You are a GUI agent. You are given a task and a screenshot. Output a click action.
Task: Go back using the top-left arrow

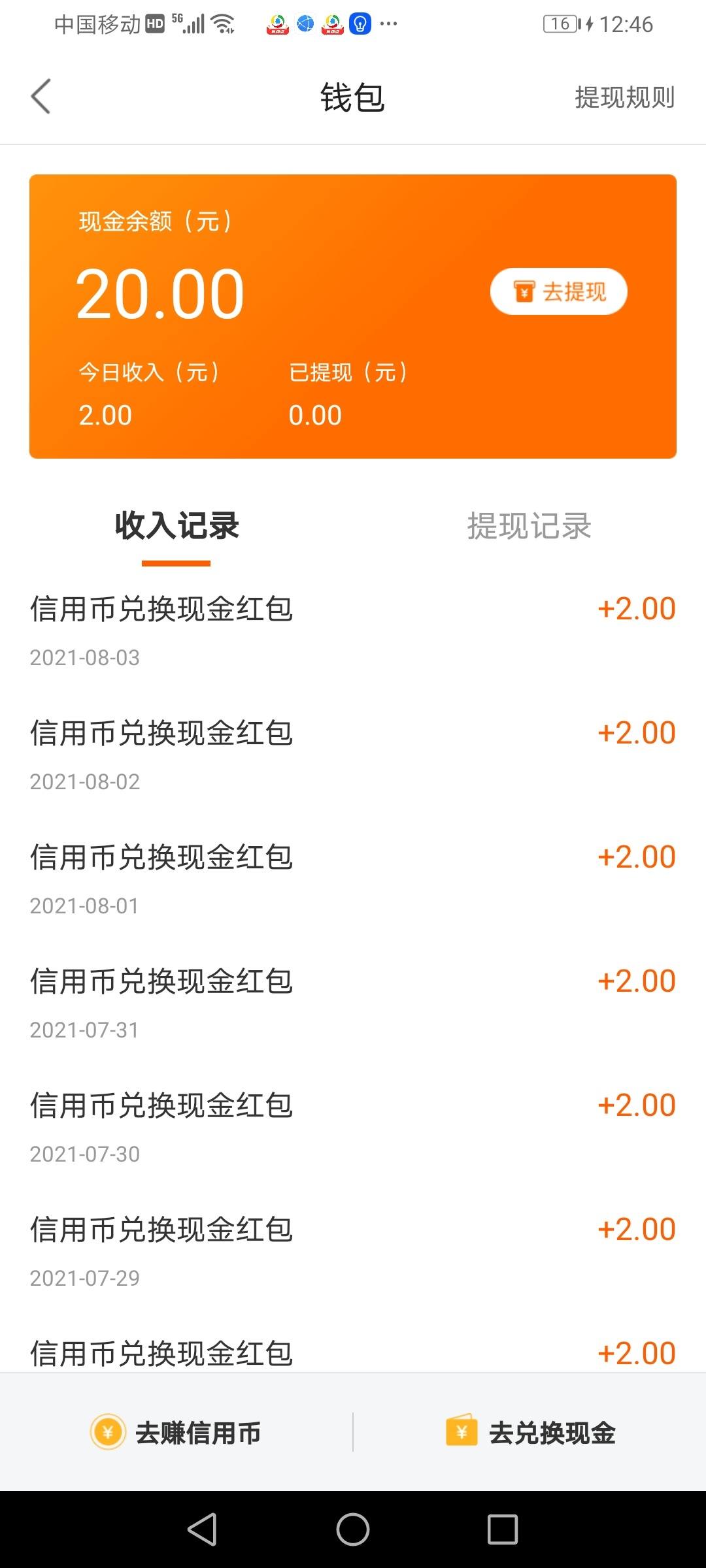coord(41,97)
